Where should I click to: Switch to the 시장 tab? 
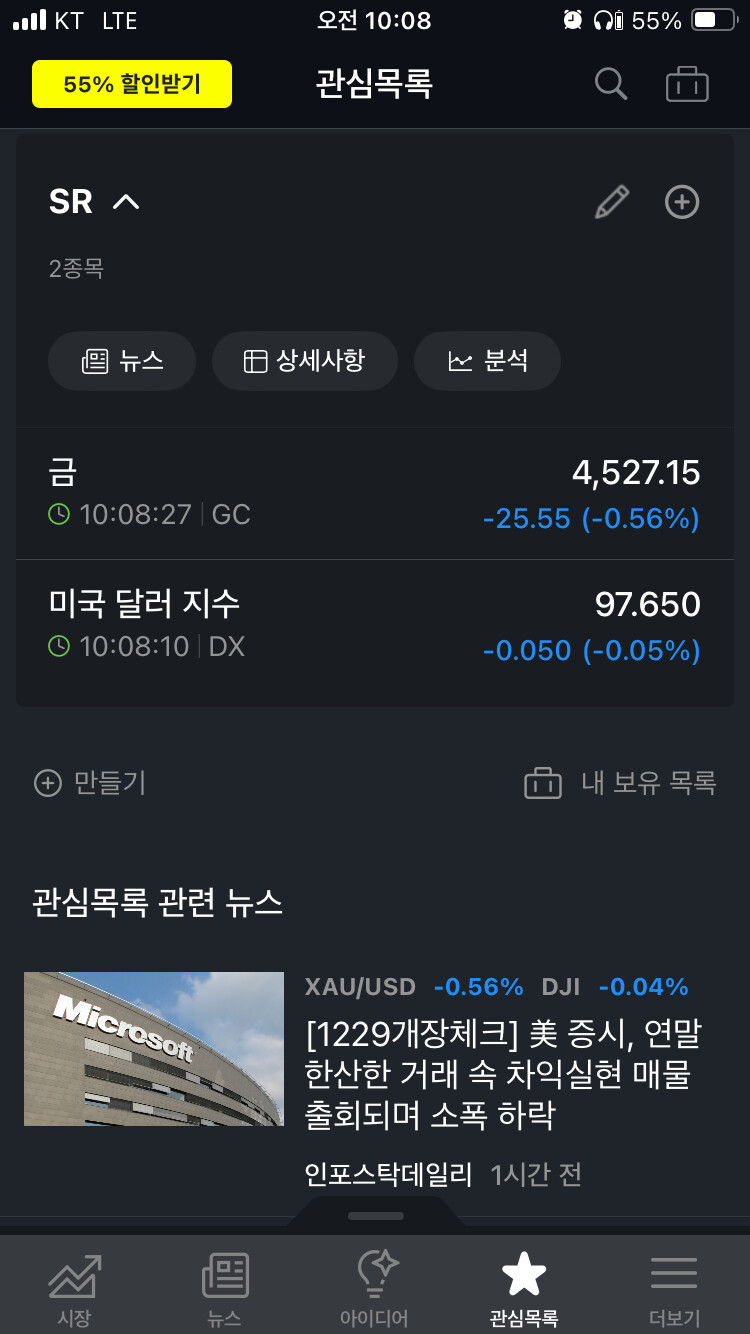tap(74, 1289)
